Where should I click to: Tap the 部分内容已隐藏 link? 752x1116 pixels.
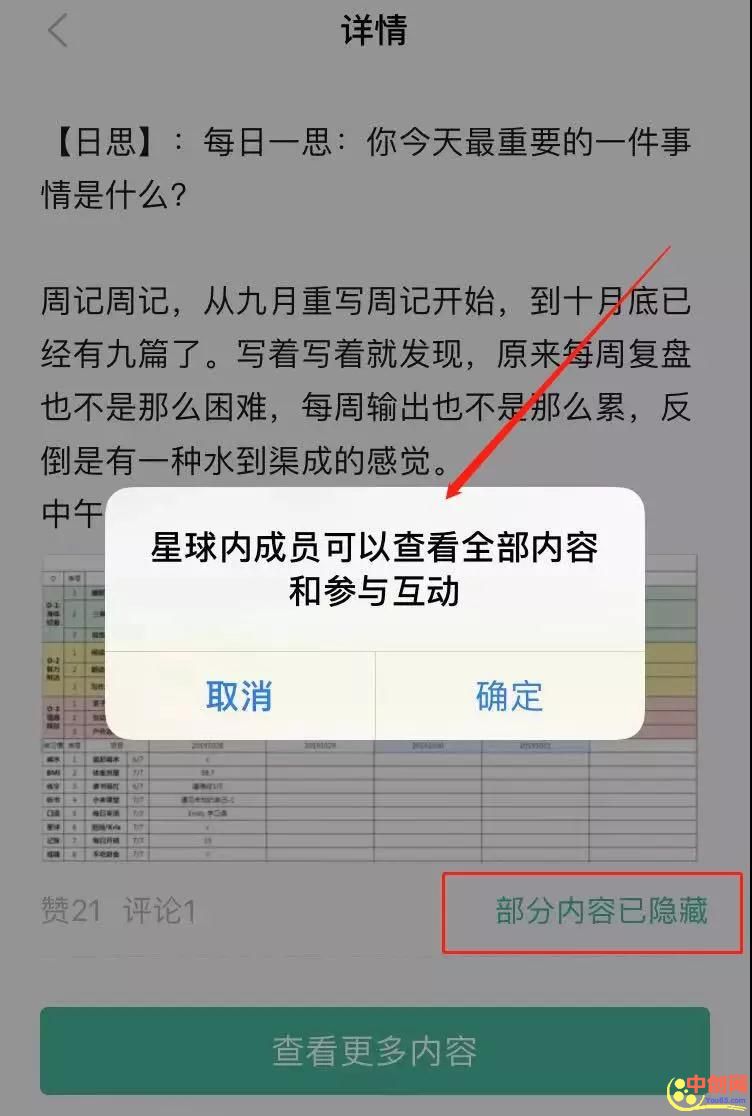pyautogui.click(x=601, y=911)
